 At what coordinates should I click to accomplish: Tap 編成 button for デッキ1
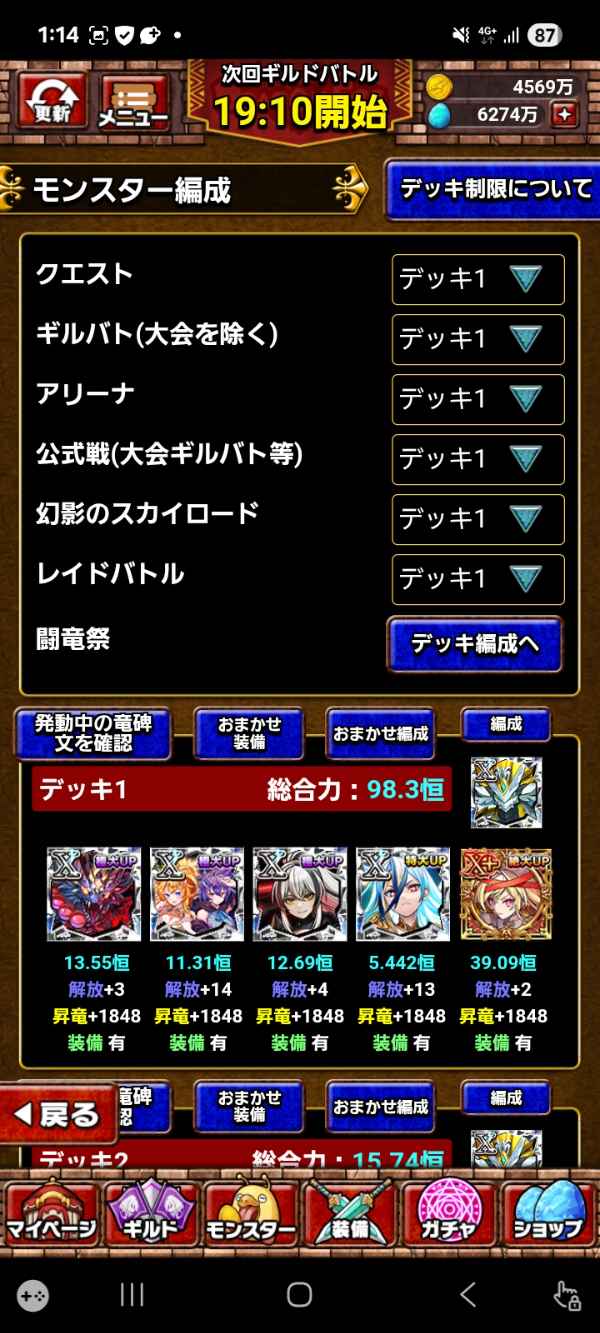pos(506,725)
